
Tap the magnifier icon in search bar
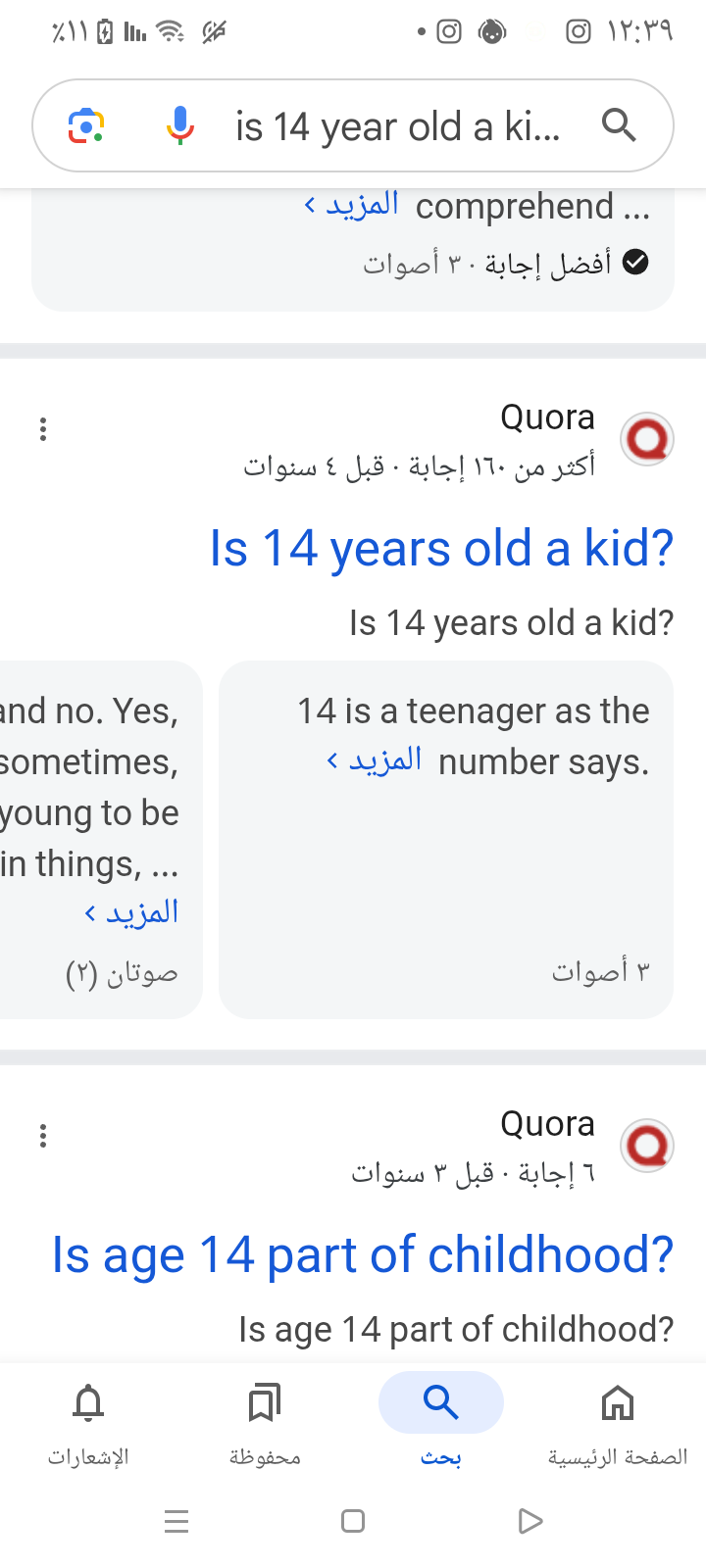(x=619, y=125)
